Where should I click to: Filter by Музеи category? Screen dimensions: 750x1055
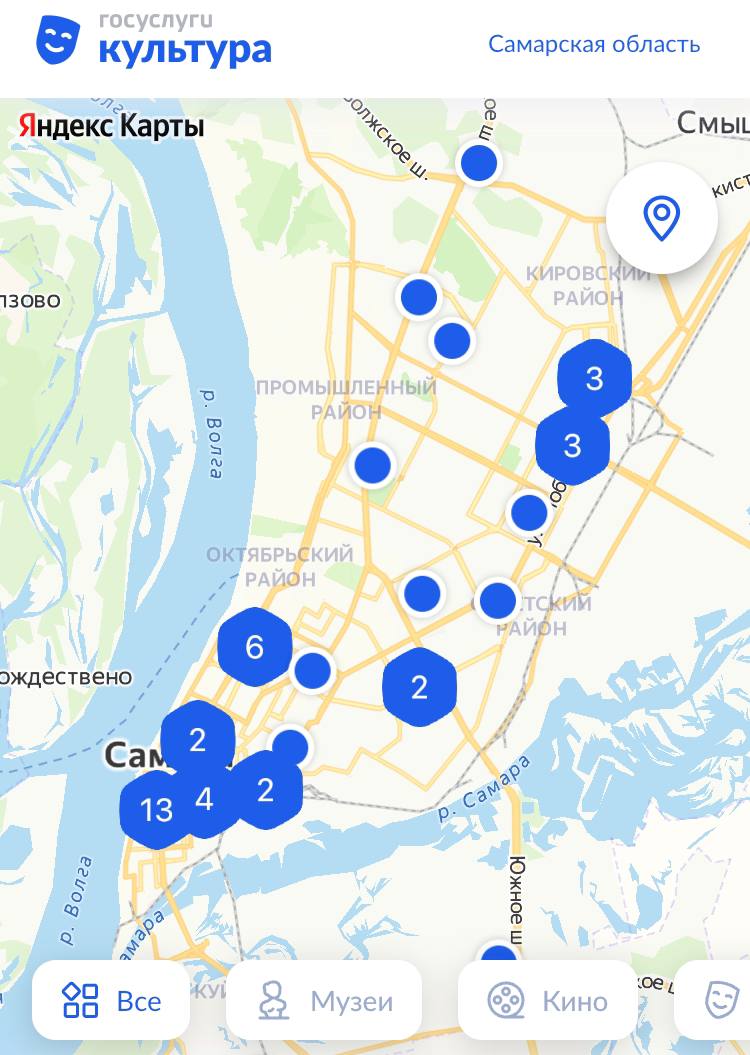click(324, 1000)
